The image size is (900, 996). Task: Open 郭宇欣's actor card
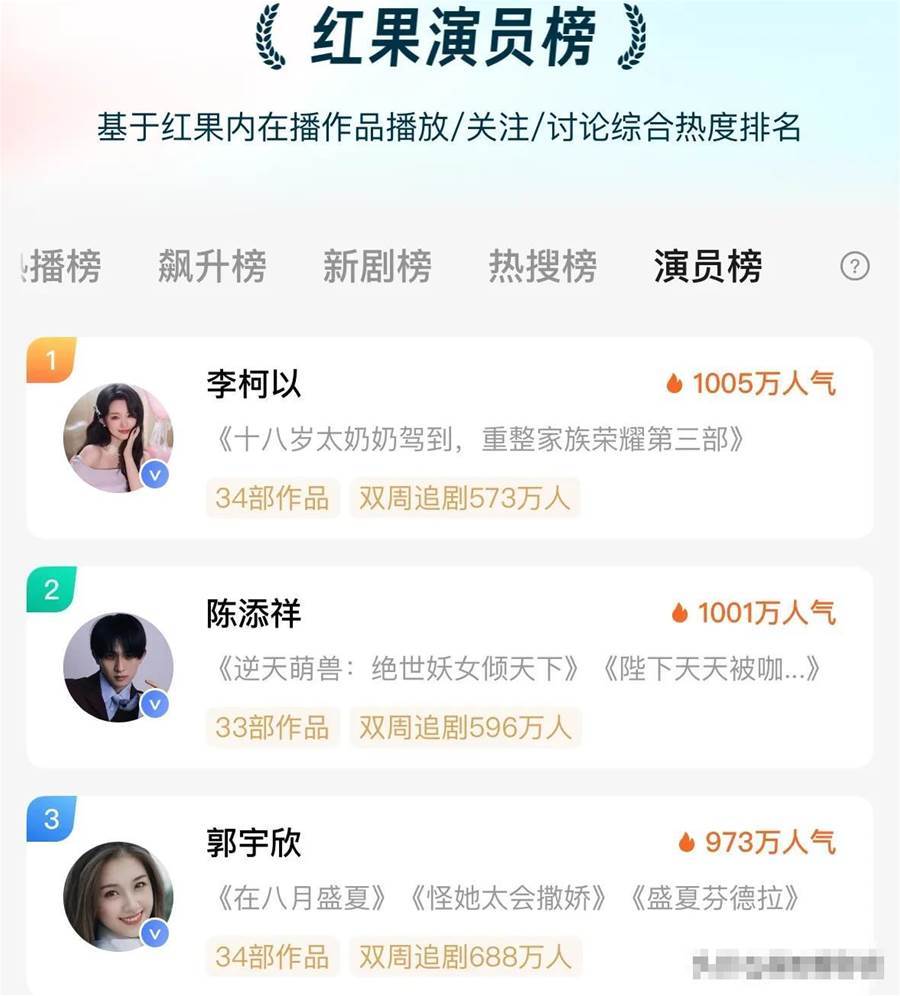click(450, 895)
